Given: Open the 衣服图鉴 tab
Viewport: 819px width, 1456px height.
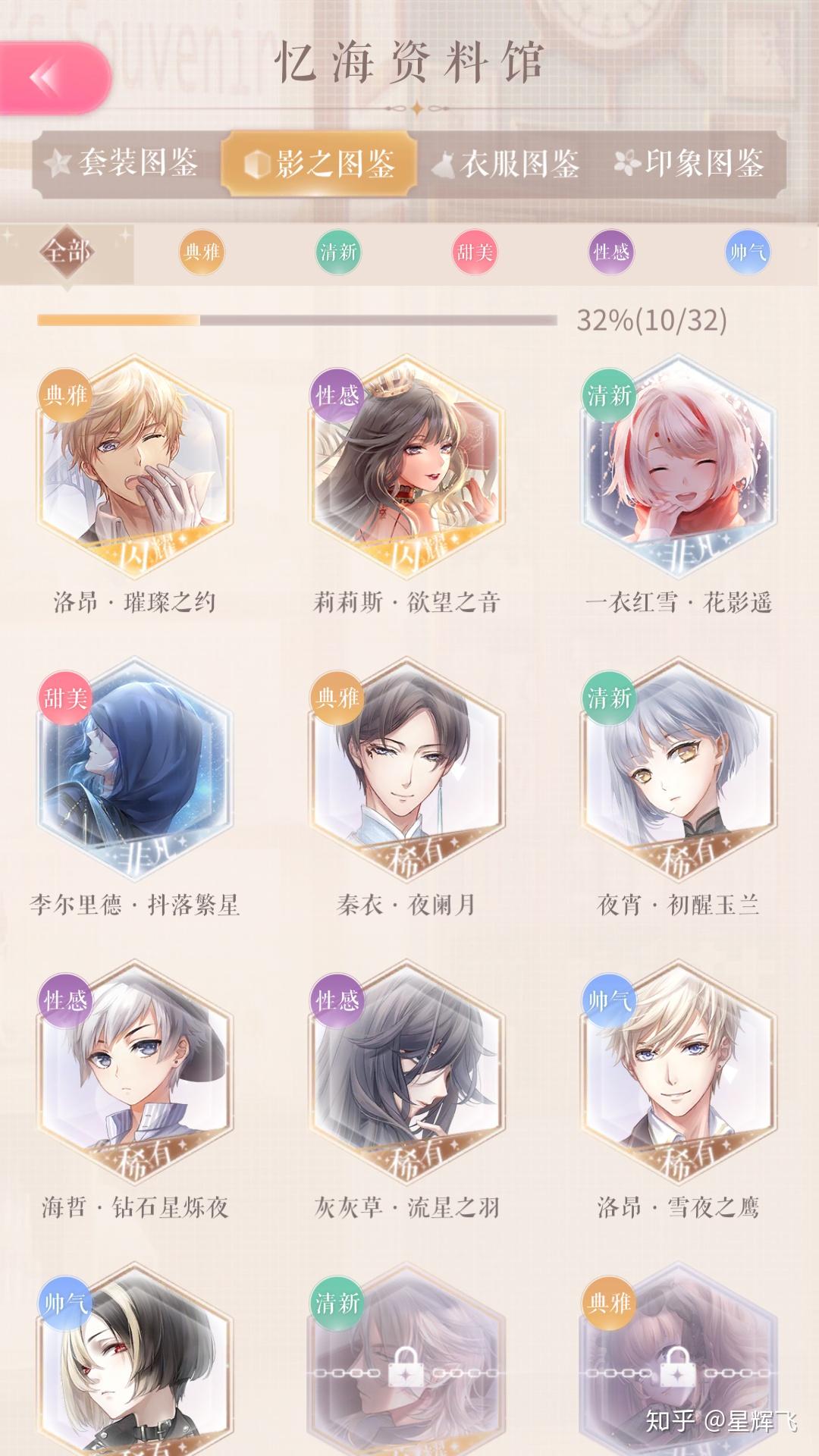Looking at the screenshot, I should [507, 163].
